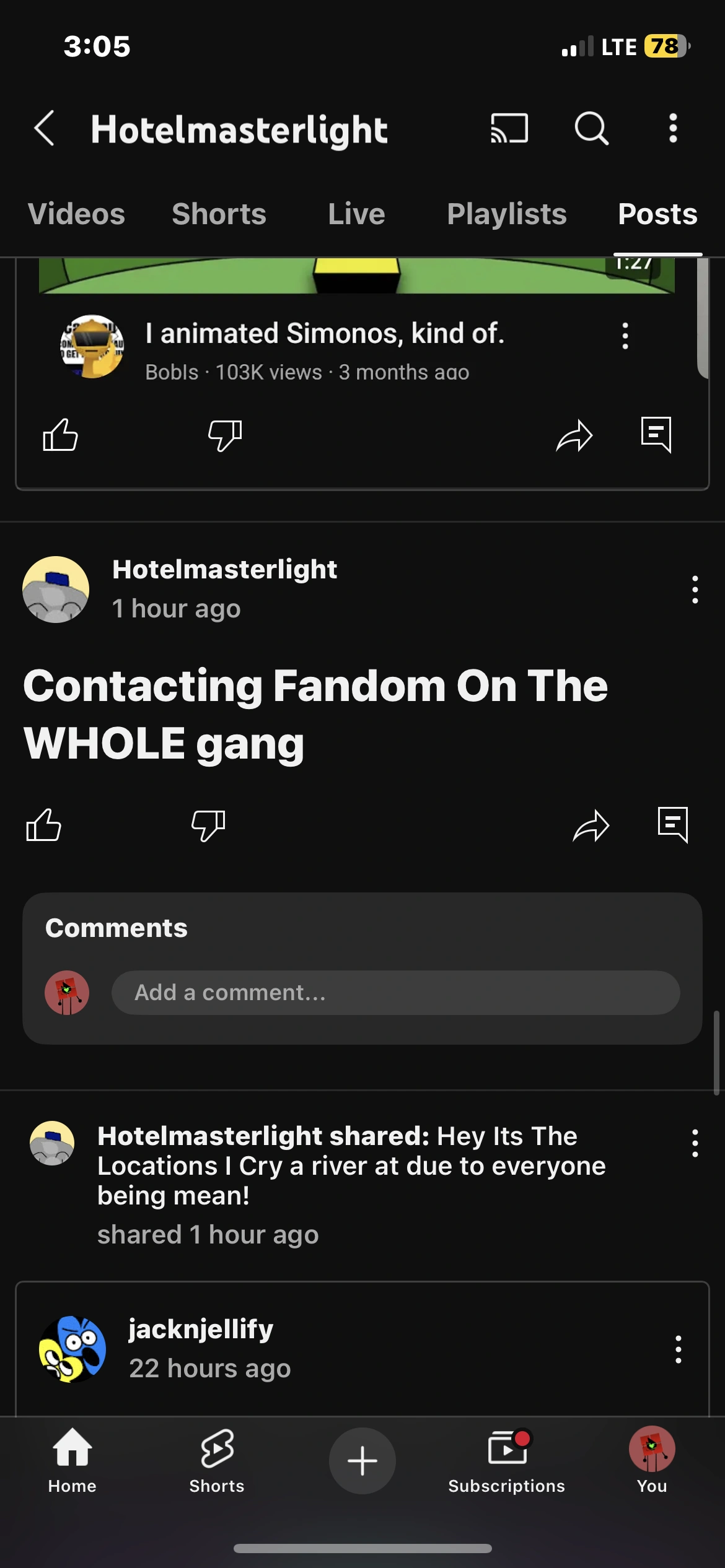Switch to the Shorts channel tab
Viewport: 725px width, 1568px height.
[219, 214]
